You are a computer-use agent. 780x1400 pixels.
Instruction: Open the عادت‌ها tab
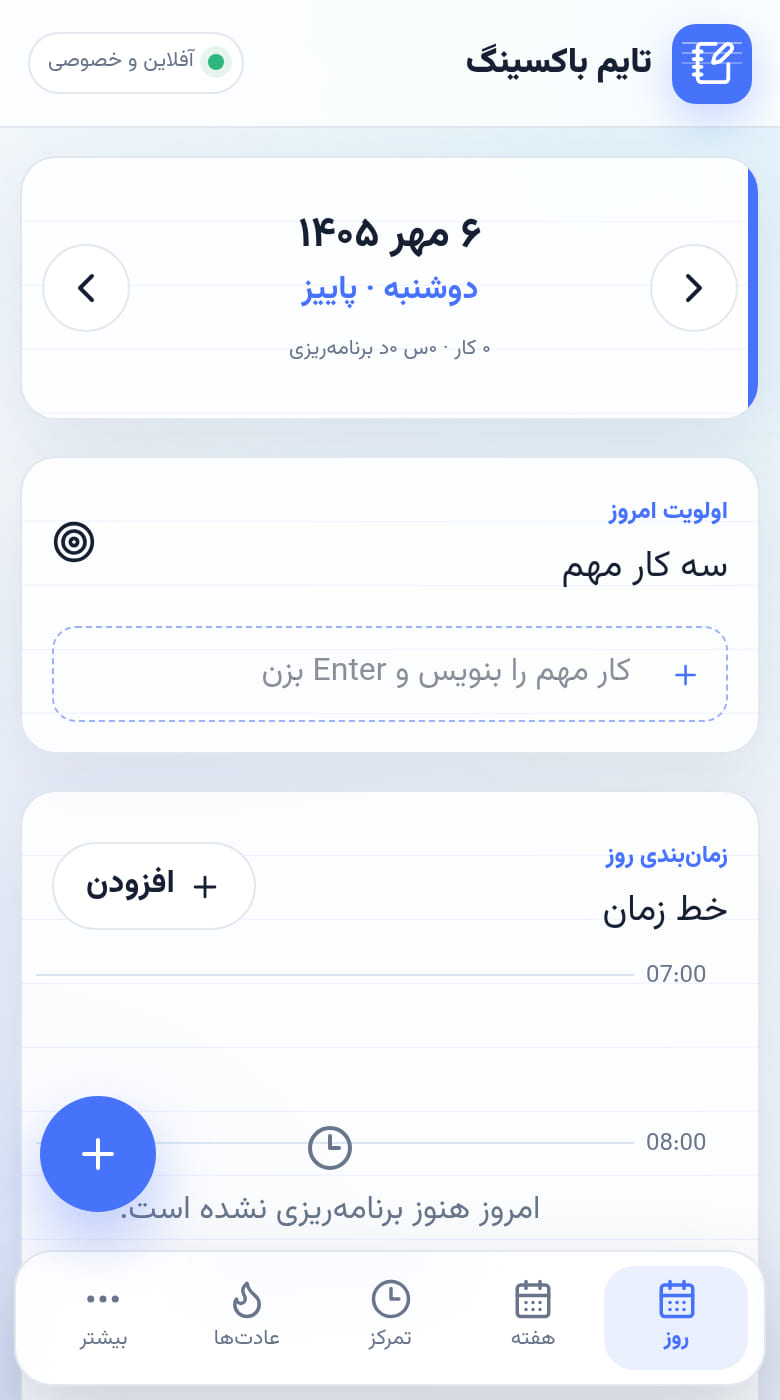pyautogui.click(x=247, y=1317)
